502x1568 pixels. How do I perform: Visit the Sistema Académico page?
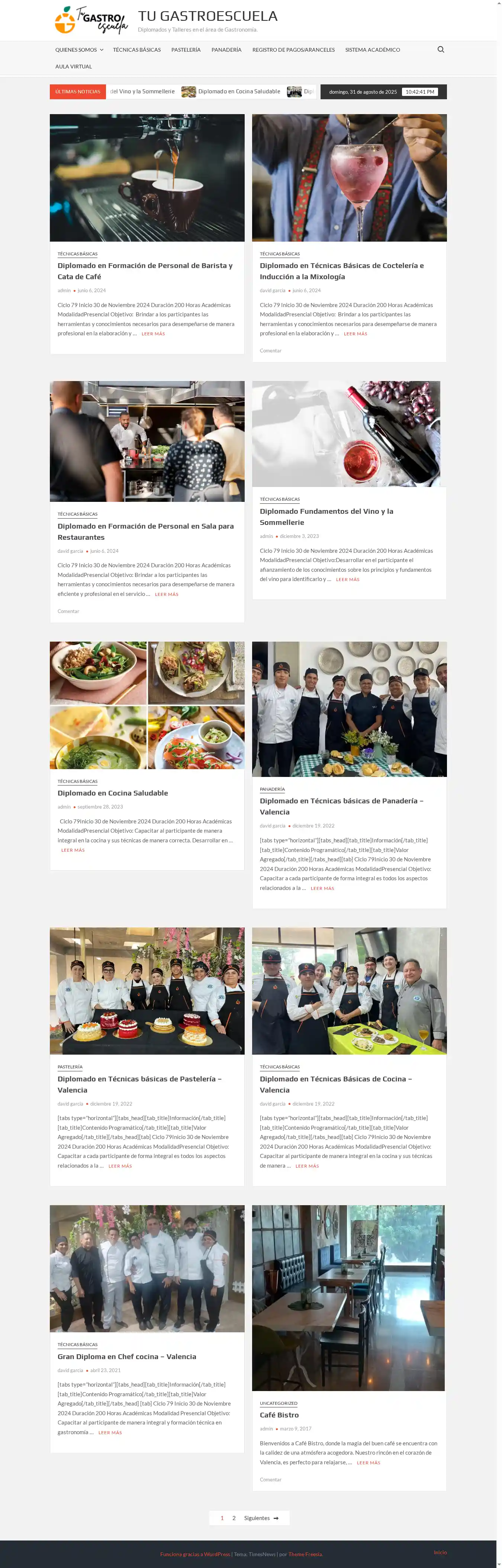[372, 50]
